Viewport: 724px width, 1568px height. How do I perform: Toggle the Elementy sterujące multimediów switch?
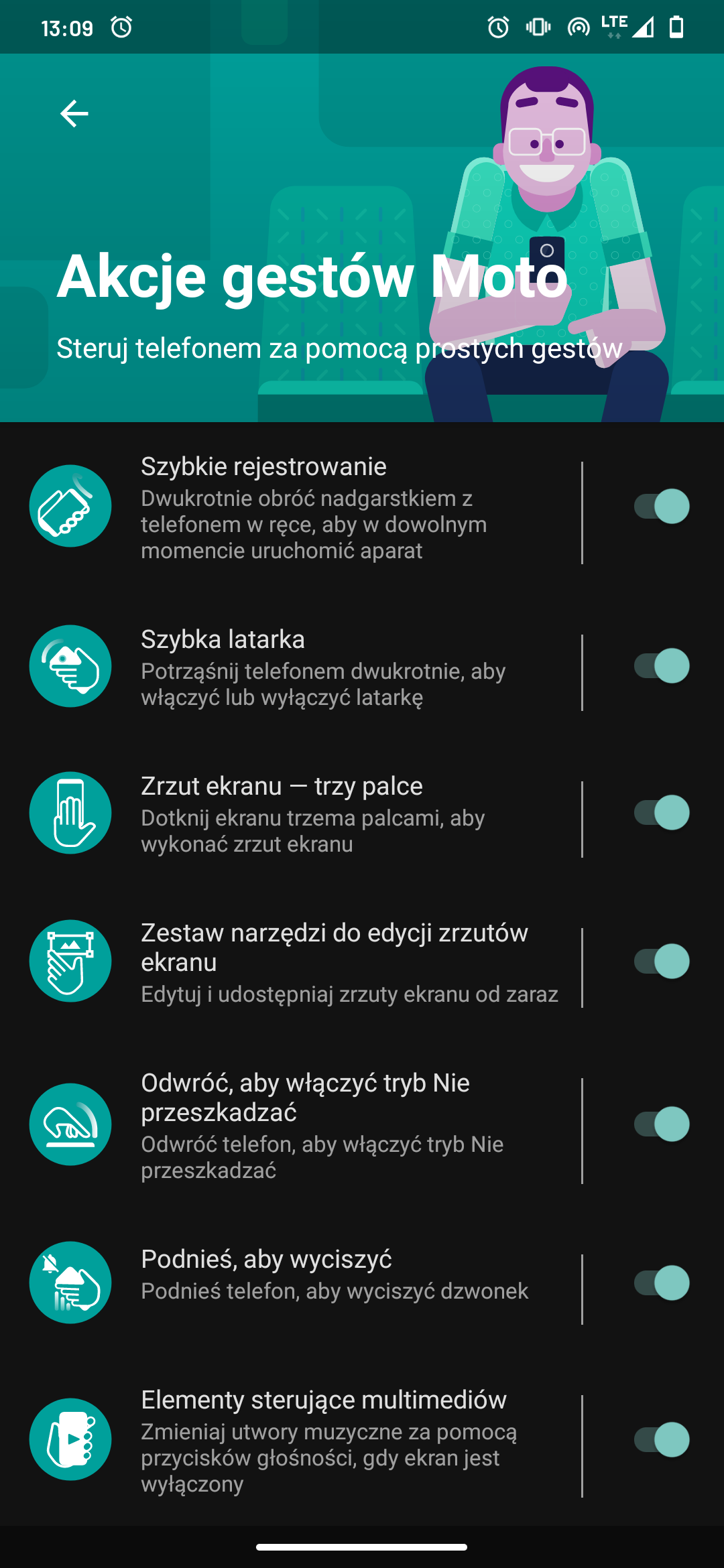pos(662,1440)
